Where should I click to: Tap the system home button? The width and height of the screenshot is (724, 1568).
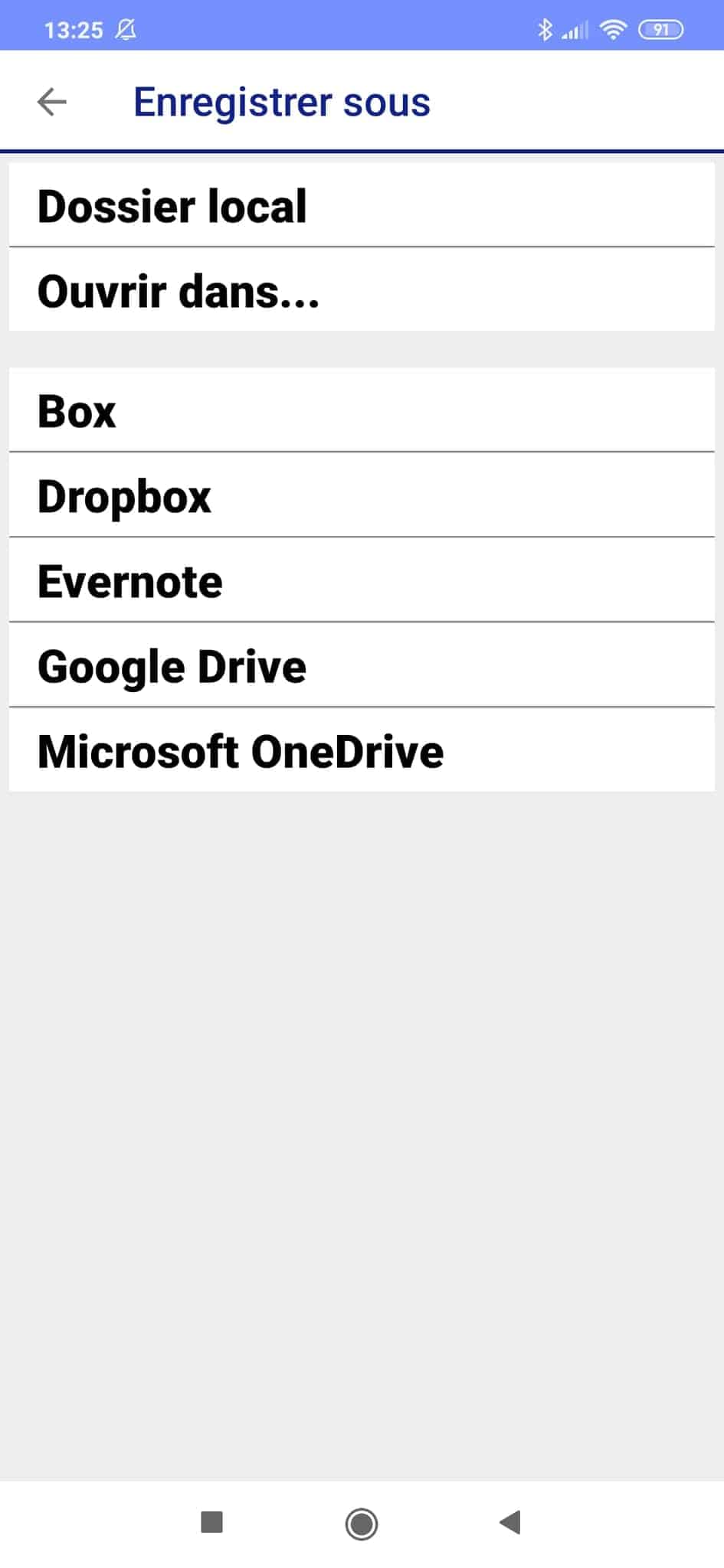click(362, 1524)
